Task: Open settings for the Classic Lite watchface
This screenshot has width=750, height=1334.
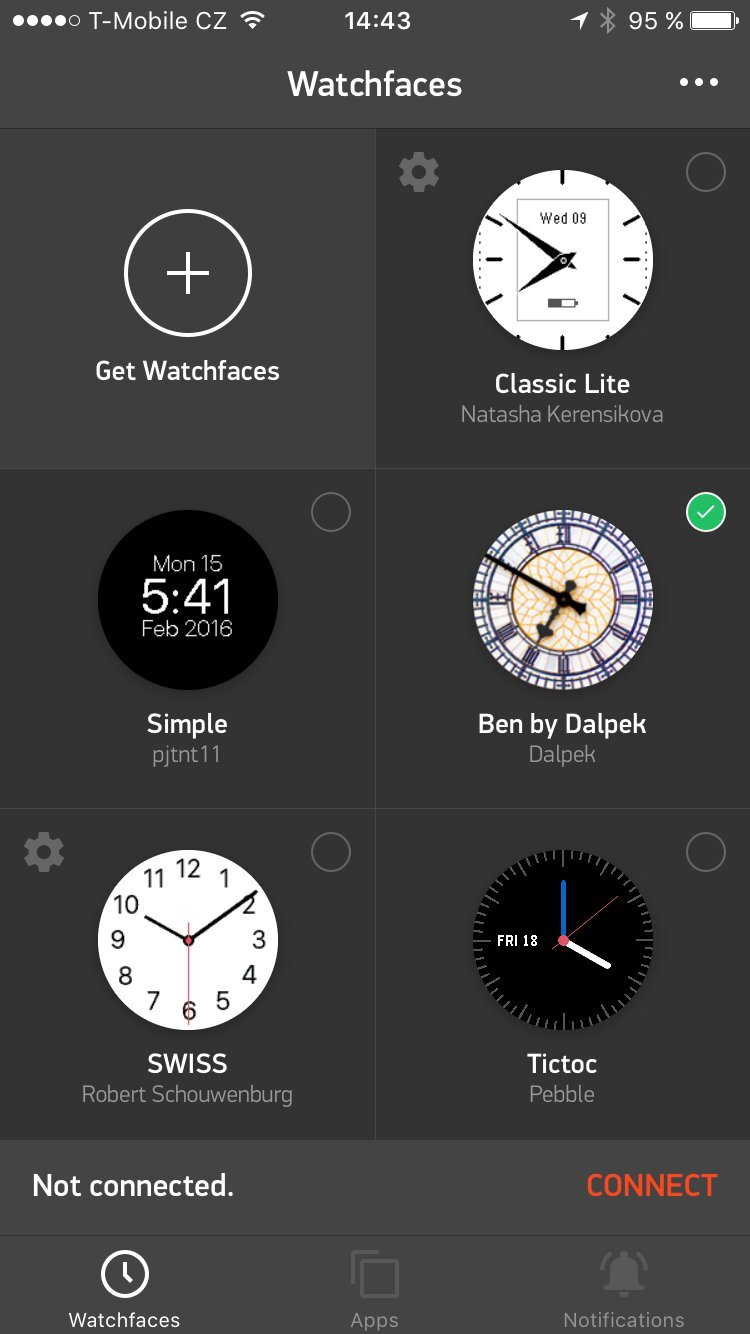Action: pyautogui.click(x=418, y=171)
